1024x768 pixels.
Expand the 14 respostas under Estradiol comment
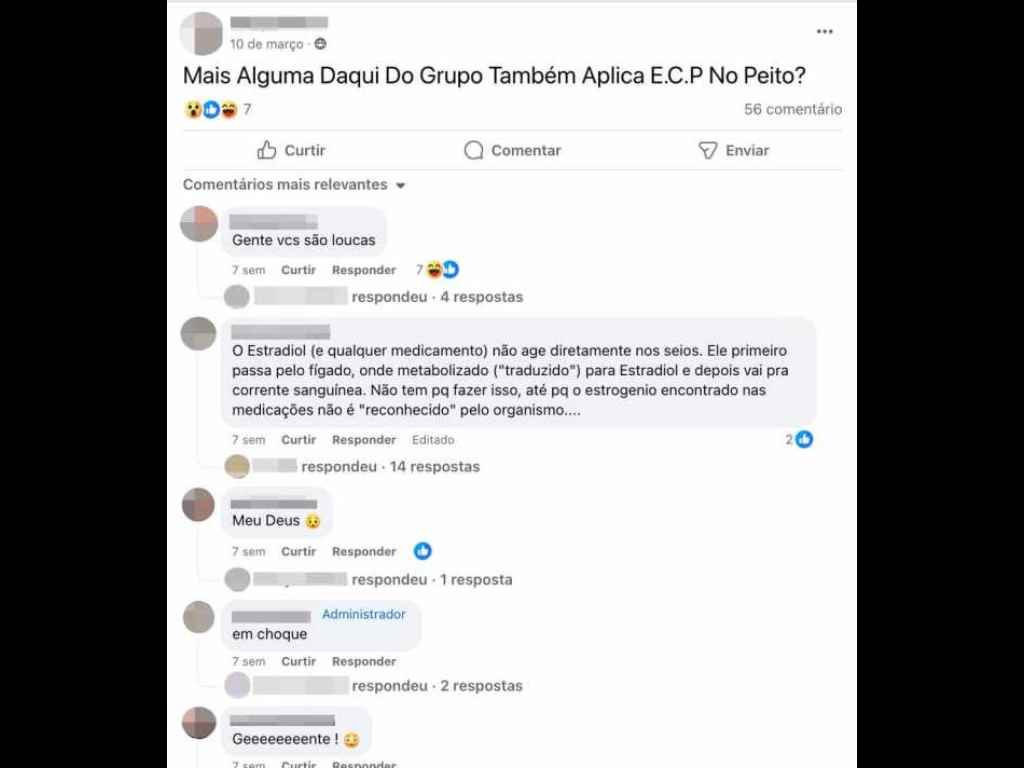tap(390, 467)
